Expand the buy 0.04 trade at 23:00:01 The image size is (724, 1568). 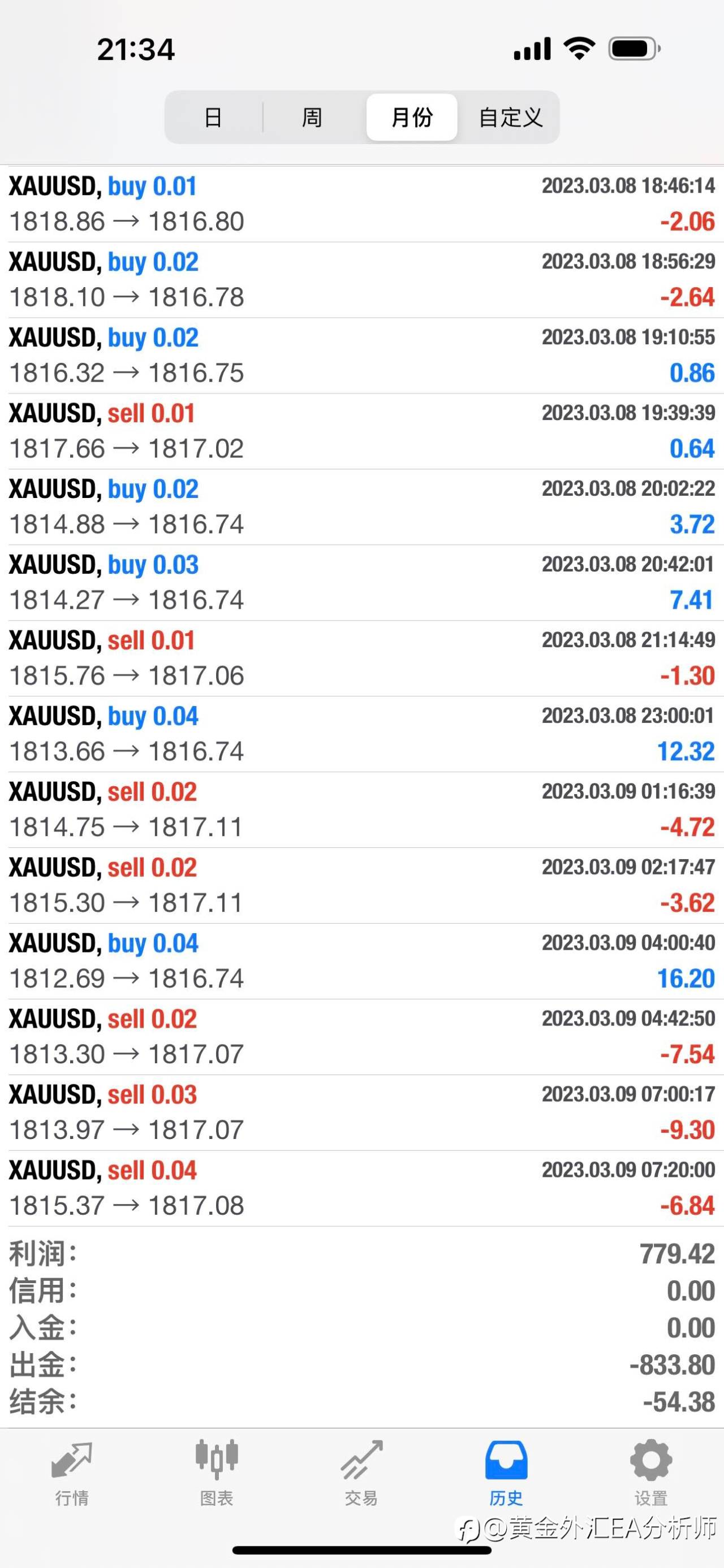(361, 734)
